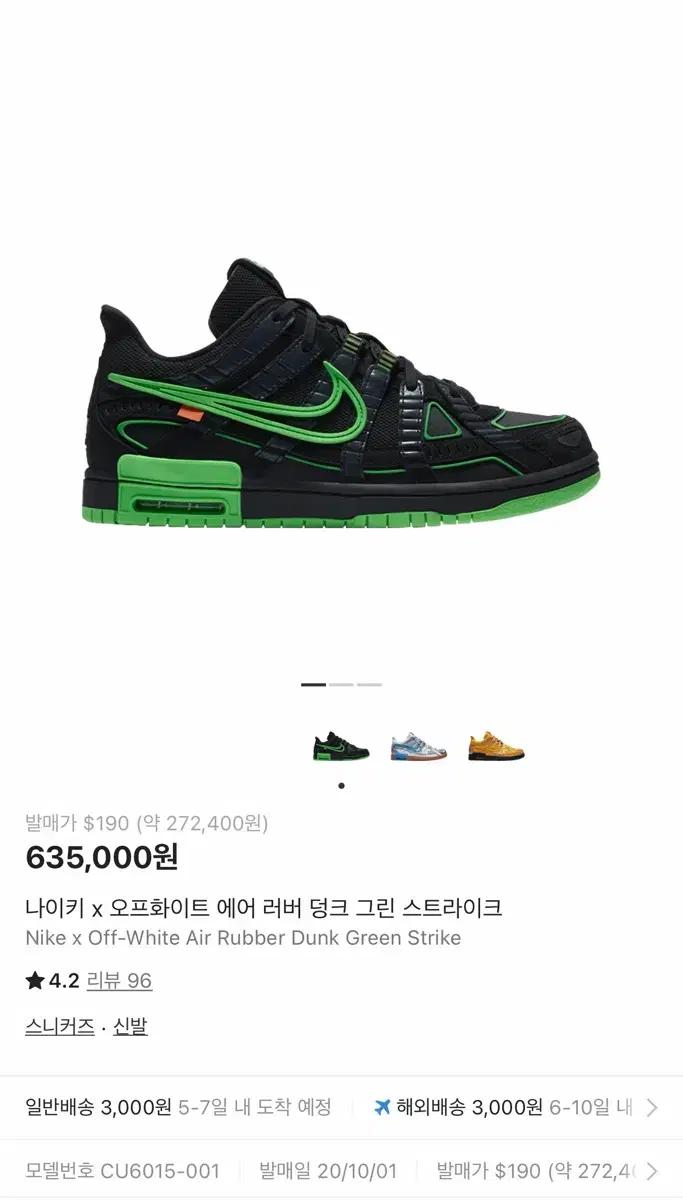Expand the 일반배송 delivery options row

coord(652,1107)
